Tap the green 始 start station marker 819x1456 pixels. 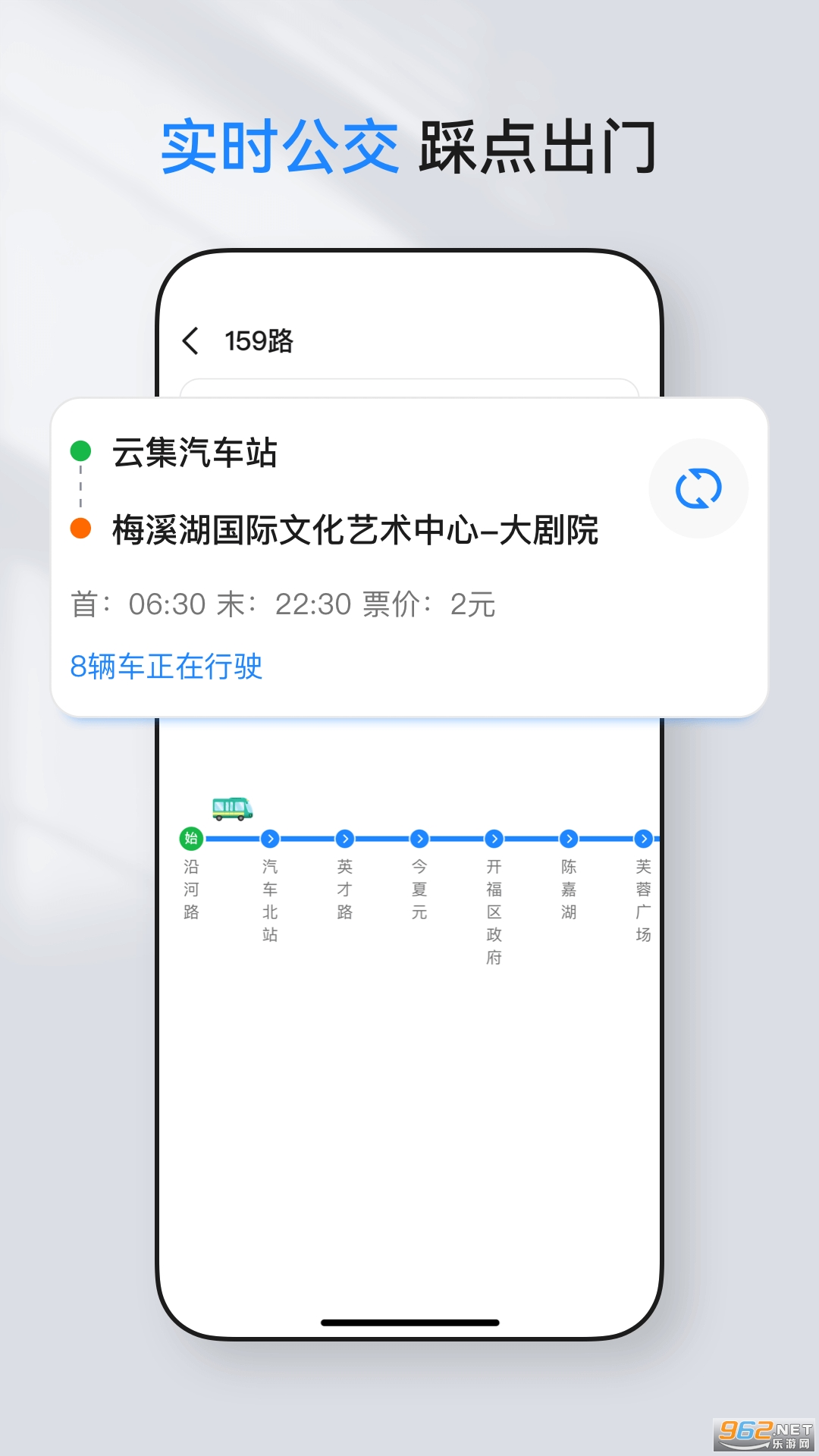click(191, 837)
